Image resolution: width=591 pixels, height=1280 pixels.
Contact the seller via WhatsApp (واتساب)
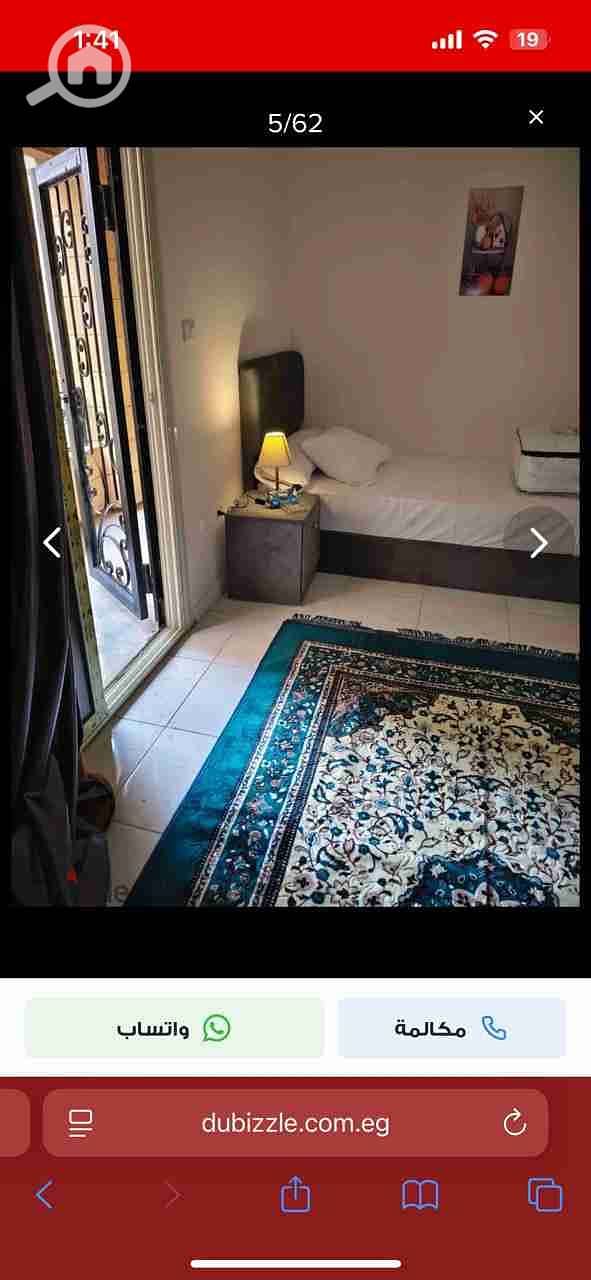pos(175,1028)
